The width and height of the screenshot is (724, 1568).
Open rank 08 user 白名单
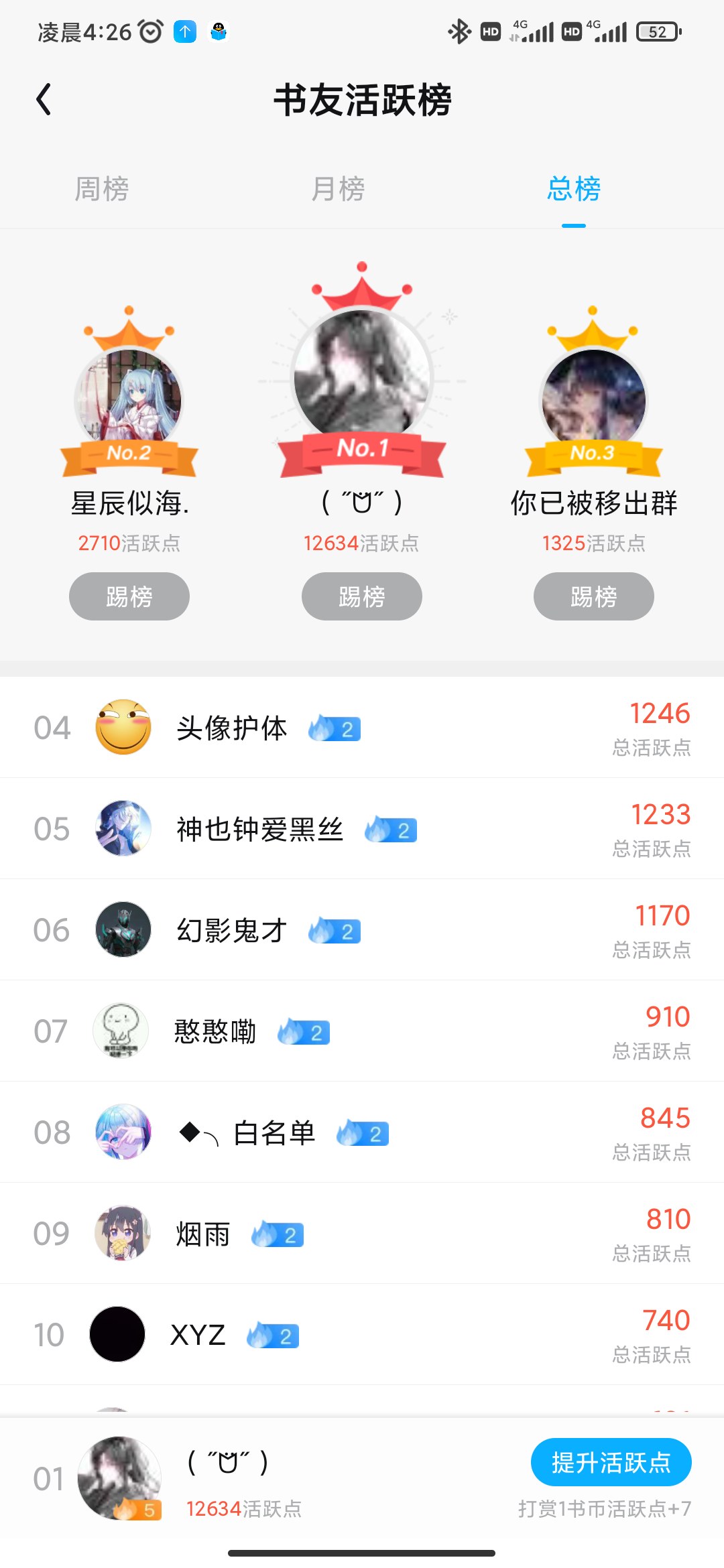click(x=362, y=1132)
